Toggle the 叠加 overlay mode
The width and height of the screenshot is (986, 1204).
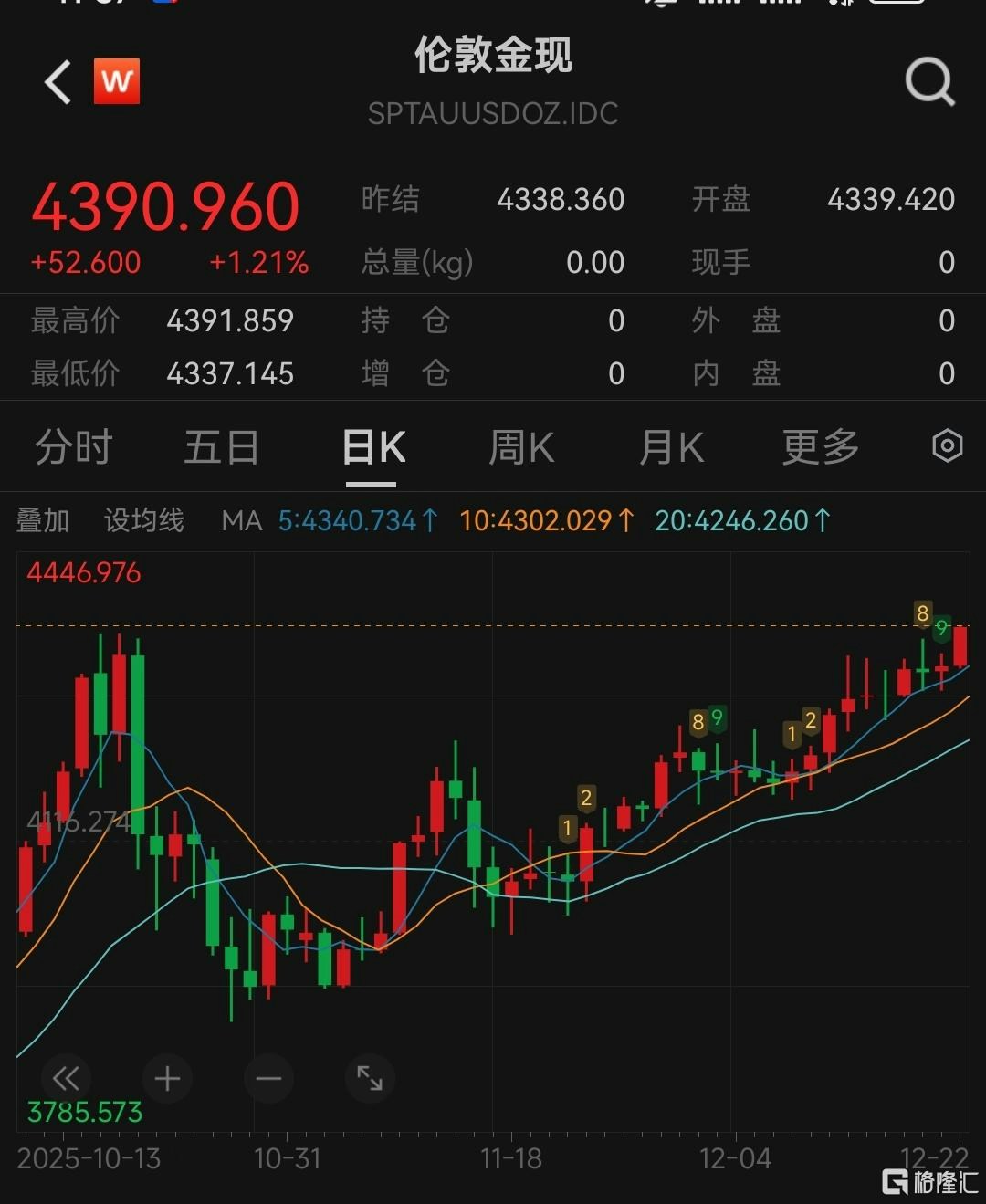pos(43,519)
